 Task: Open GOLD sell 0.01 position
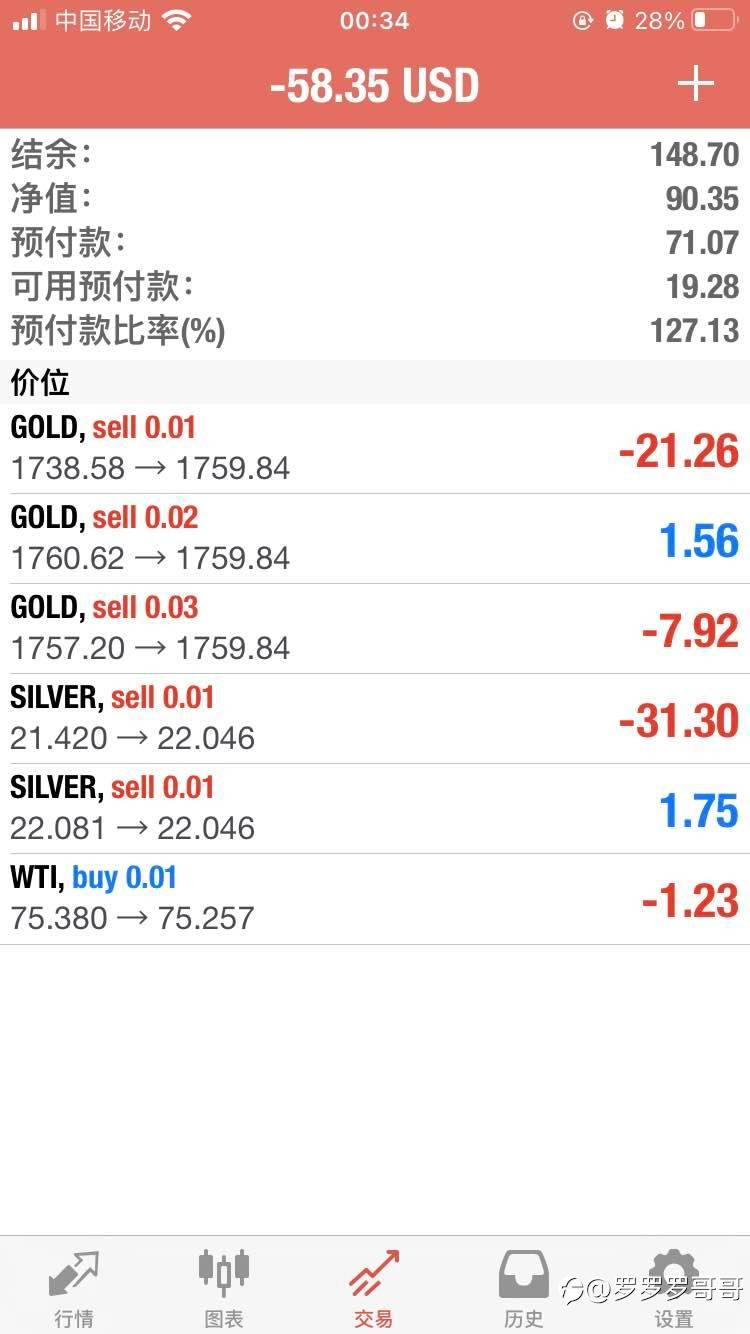(375, 449)
